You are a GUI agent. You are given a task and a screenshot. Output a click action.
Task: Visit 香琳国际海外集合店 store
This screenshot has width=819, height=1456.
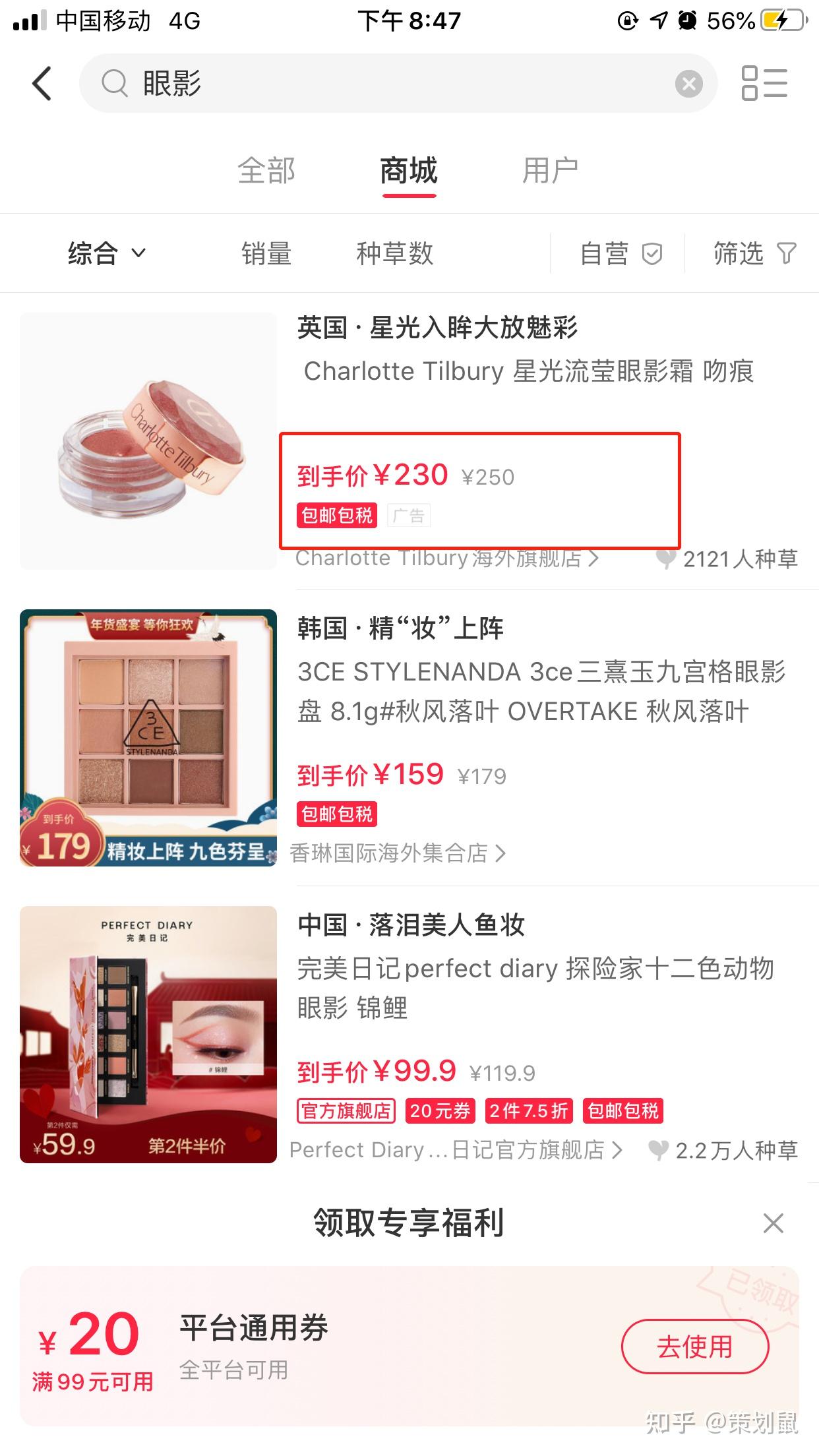coord(398,853)
